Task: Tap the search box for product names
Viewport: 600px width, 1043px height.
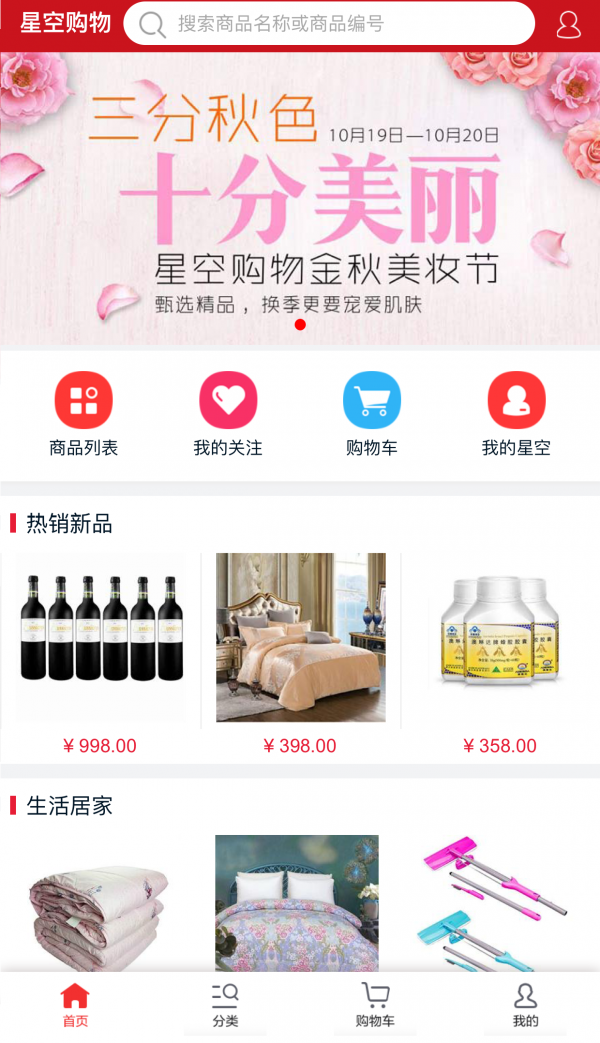Action: tap(330, 24)
